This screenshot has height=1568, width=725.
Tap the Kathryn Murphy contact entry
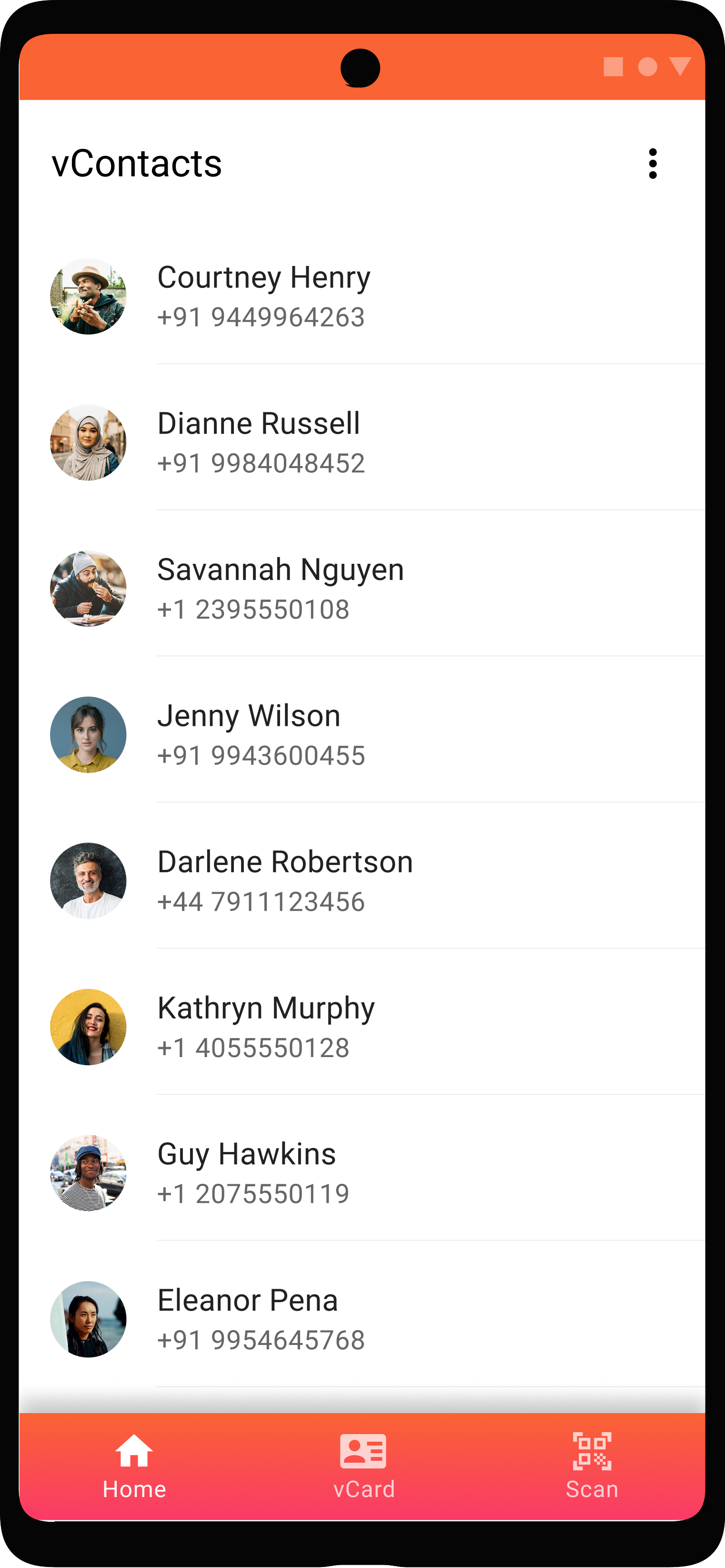click(362, 1027)
